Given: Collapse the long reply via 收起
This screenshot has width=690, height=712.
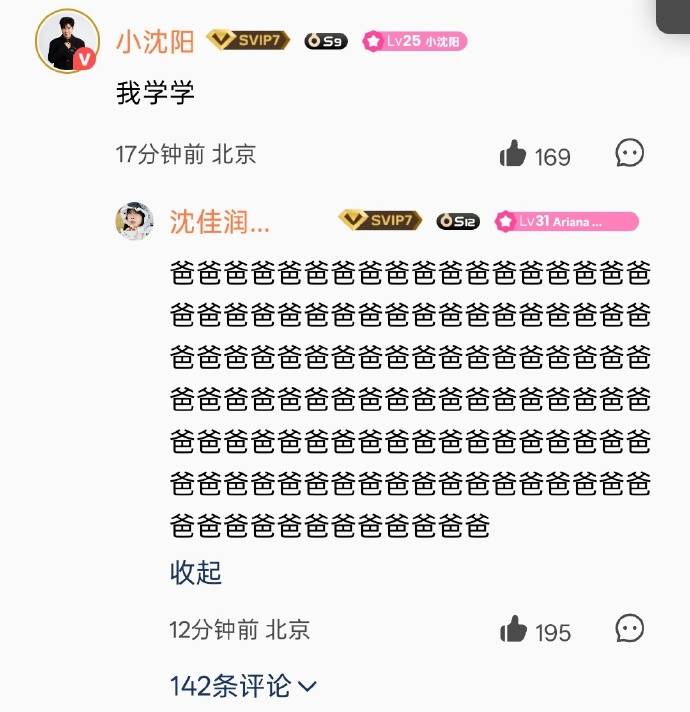Looking at the screenshot, I should pos(195,573).
